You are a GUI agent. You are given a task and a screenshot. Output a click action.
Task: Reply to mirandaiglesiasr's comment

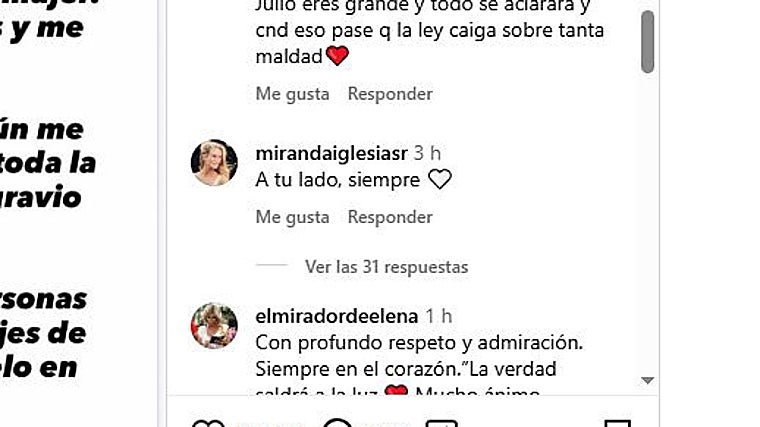389,217
